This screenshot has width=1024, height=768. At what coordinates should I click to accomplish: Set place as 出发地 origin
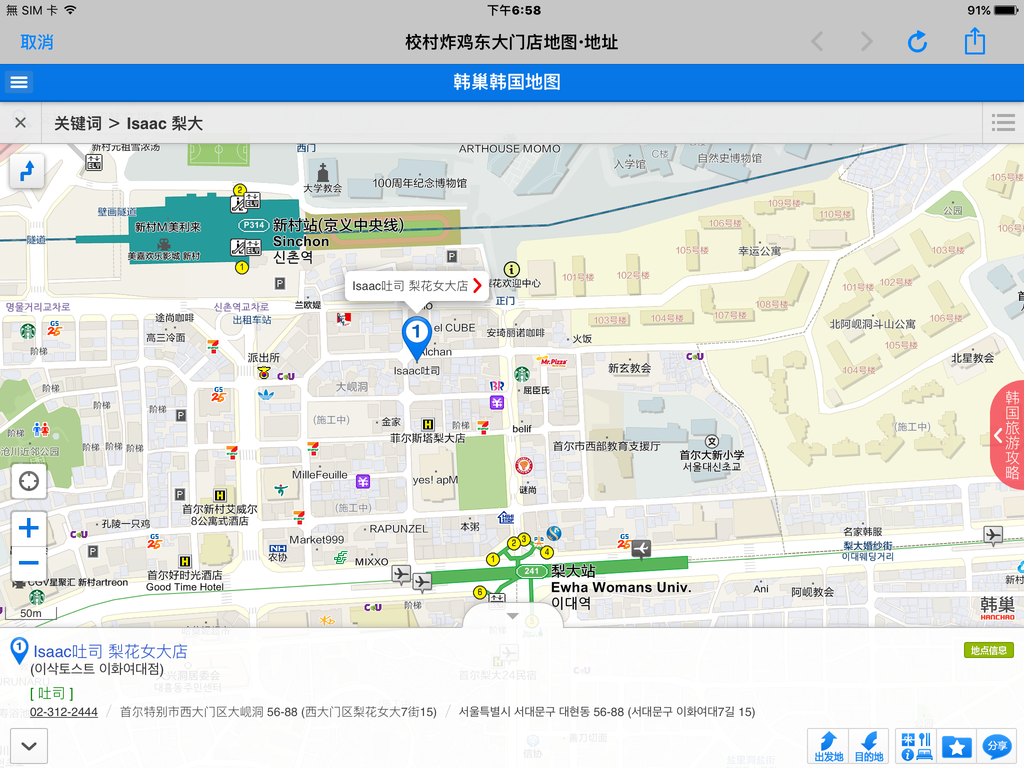828,746
